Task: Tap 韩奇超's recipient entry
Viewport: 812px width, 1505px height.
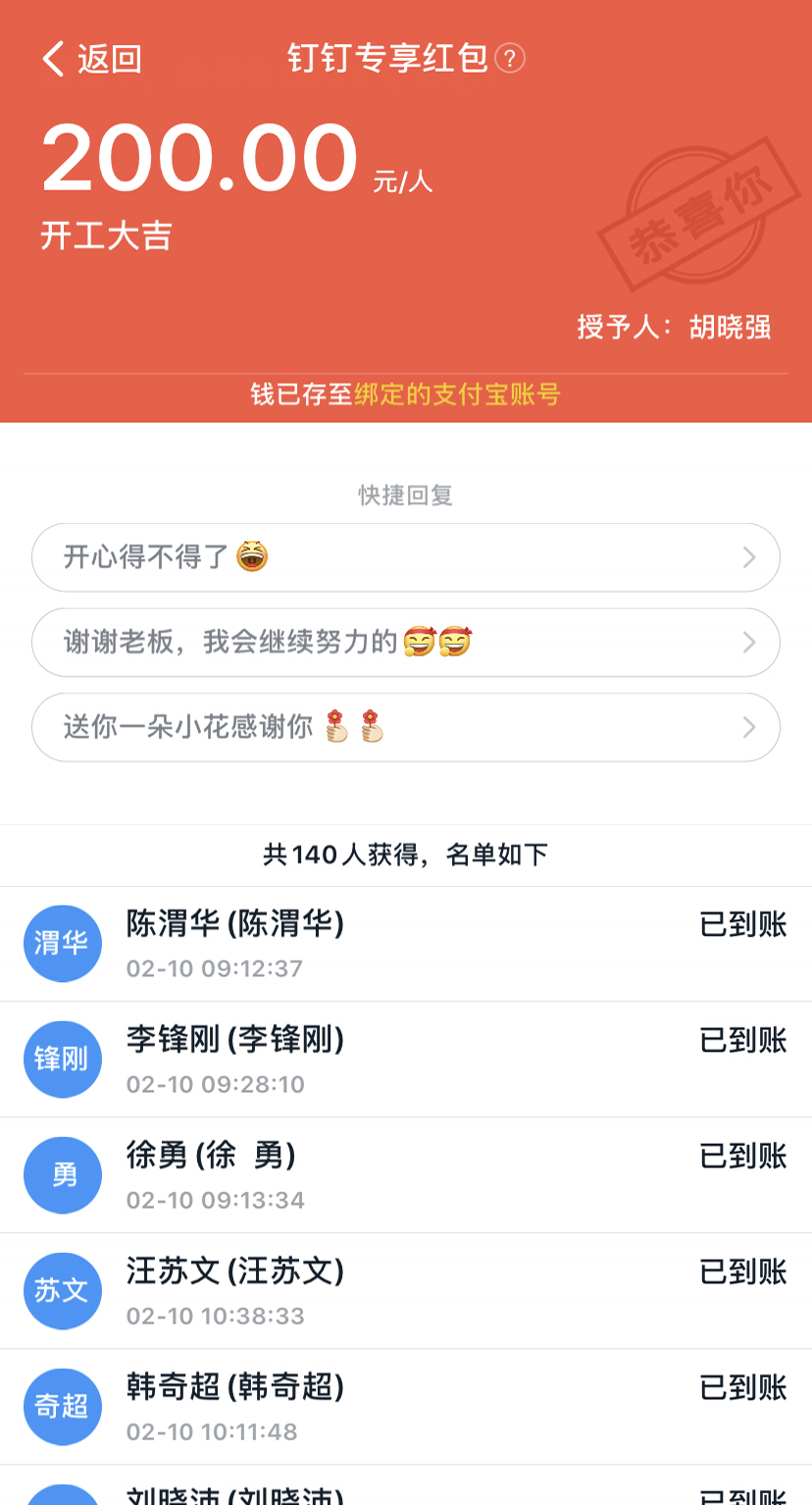Action: click(405, 1407)
